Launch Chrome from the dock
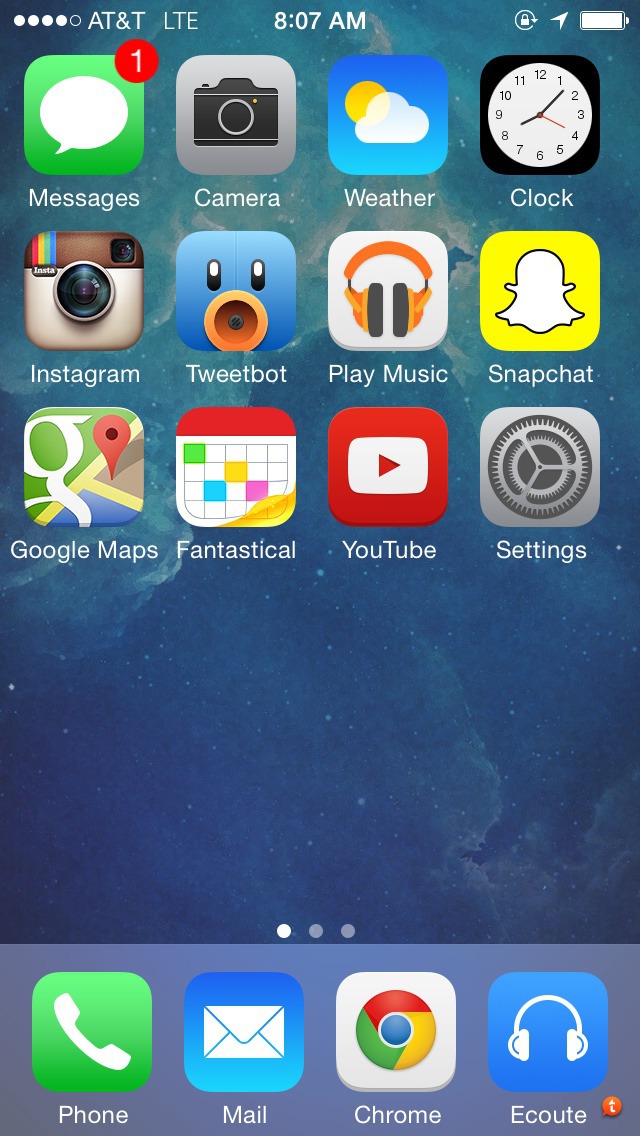This screenshot has width=640, height=1136. point(396,1032)
